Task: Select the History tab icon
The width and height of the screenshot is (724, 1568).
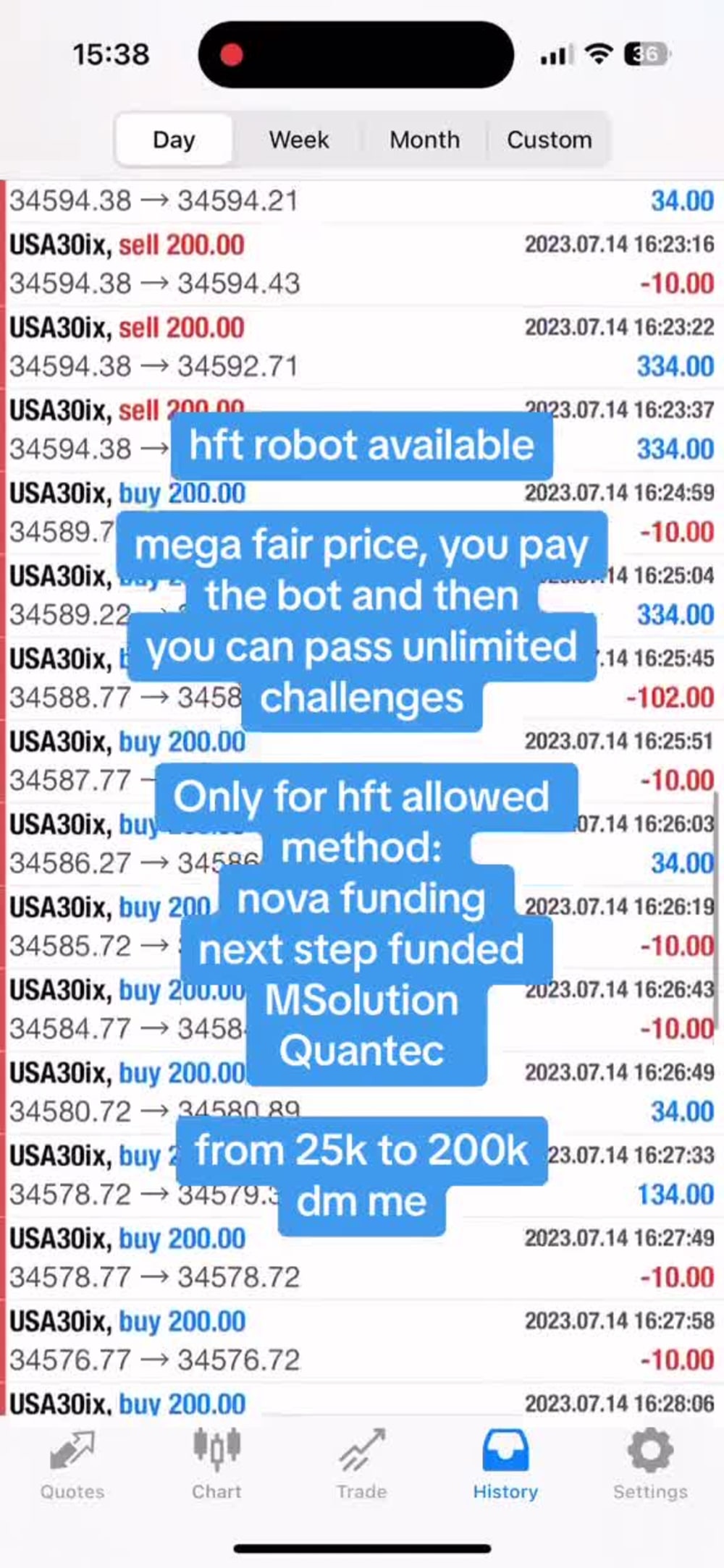Action: pos(505,1456)
